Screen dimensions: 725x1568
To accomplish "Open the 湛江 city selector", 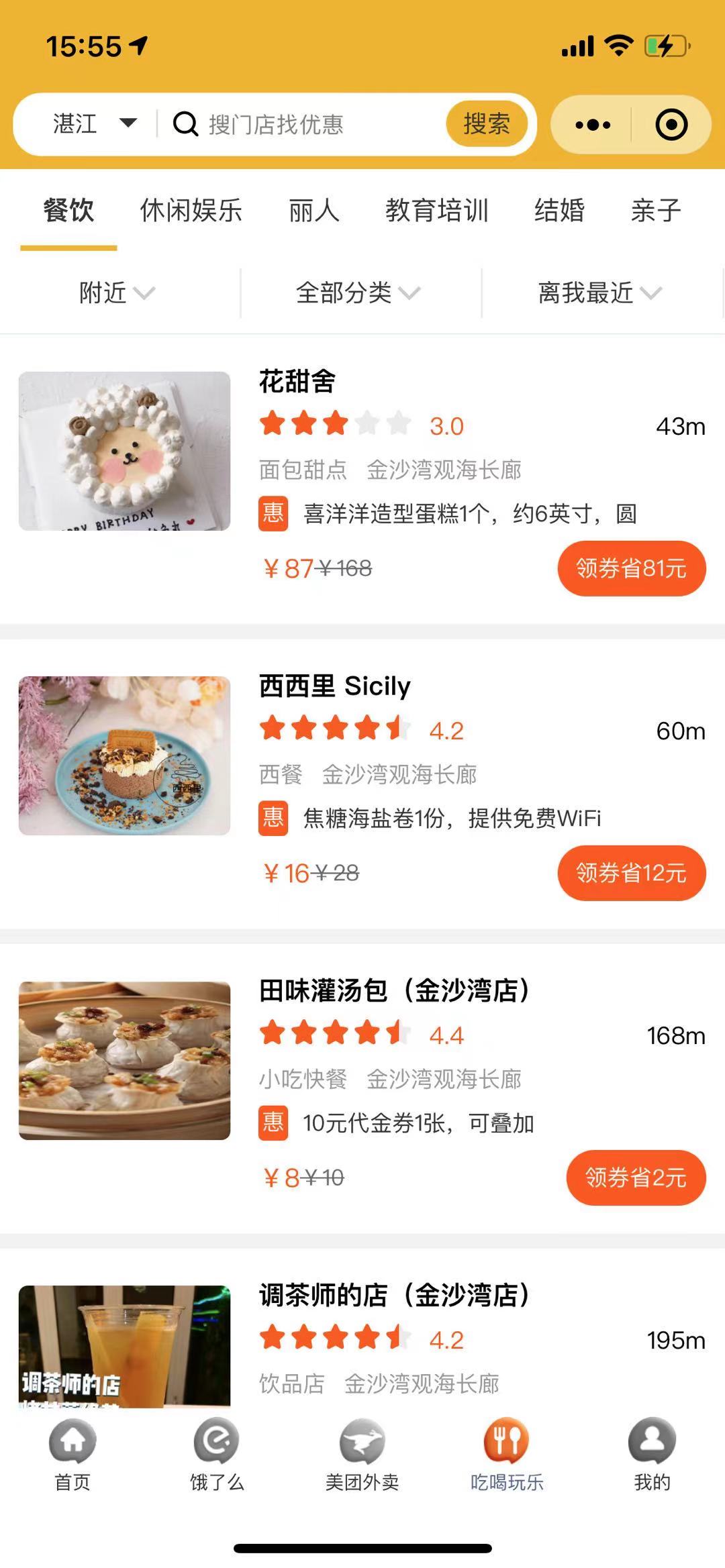I will 95,124.
